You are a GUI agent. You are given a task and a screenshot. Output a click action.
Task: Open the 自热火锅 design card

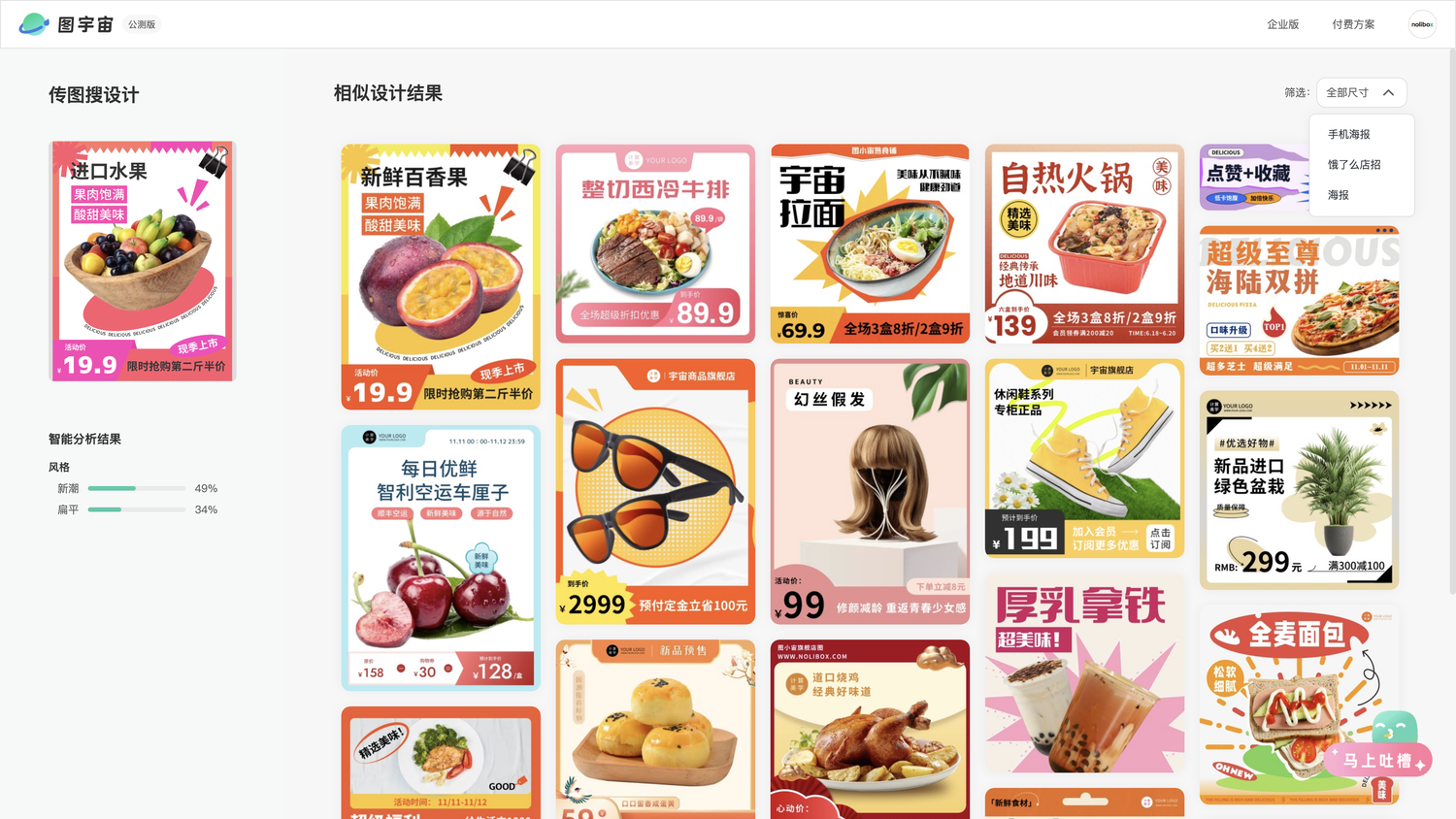pyautogui.click(x=1084, y=244)
